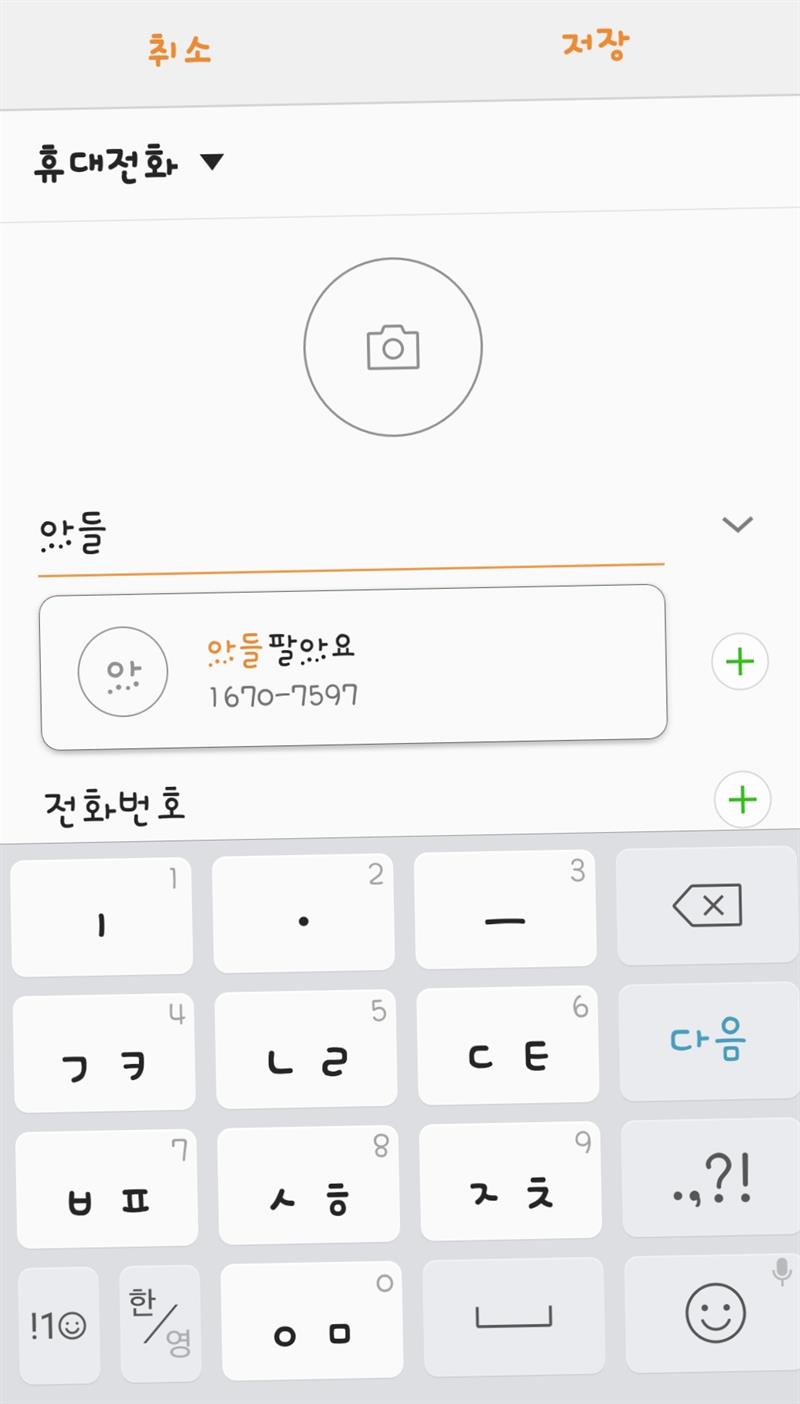Select the 아들팔아요 1670-7597 suggestion
This screenshot has height=1404, width=800.
[353, 667]
